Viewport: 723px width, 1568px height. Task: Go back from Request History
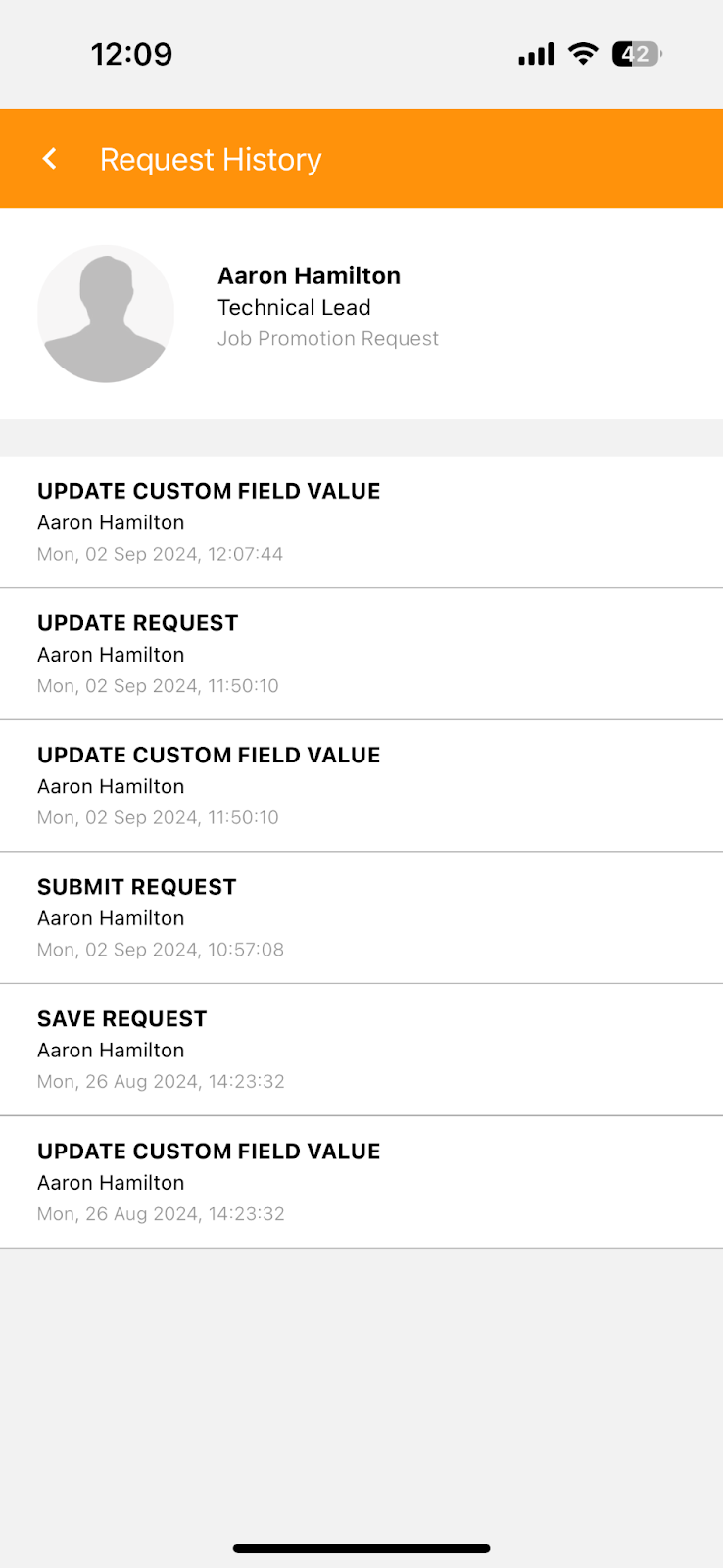click(49, 159)
